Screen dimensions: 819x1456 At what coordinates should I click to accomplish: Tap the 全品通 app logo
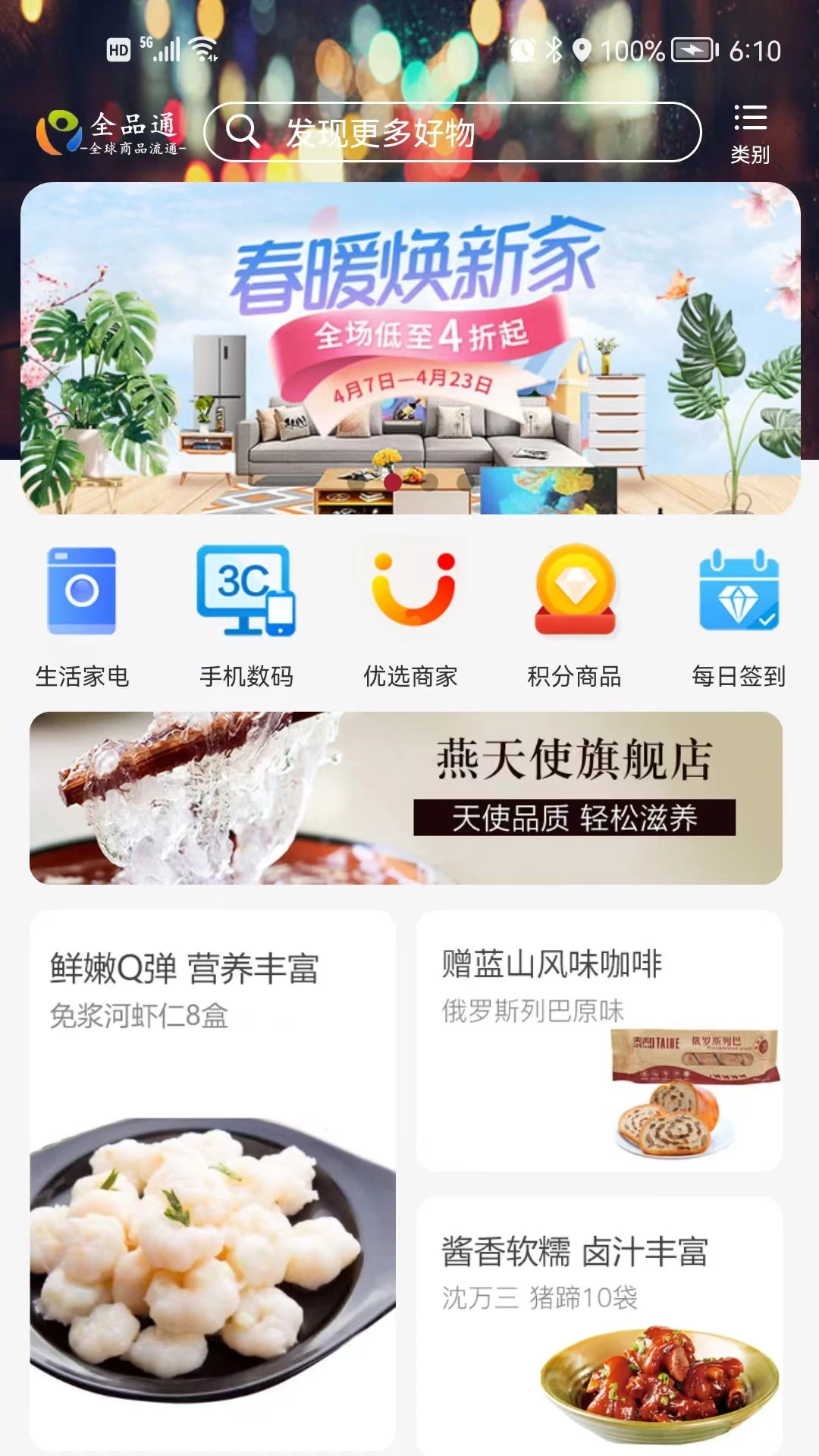112,133
